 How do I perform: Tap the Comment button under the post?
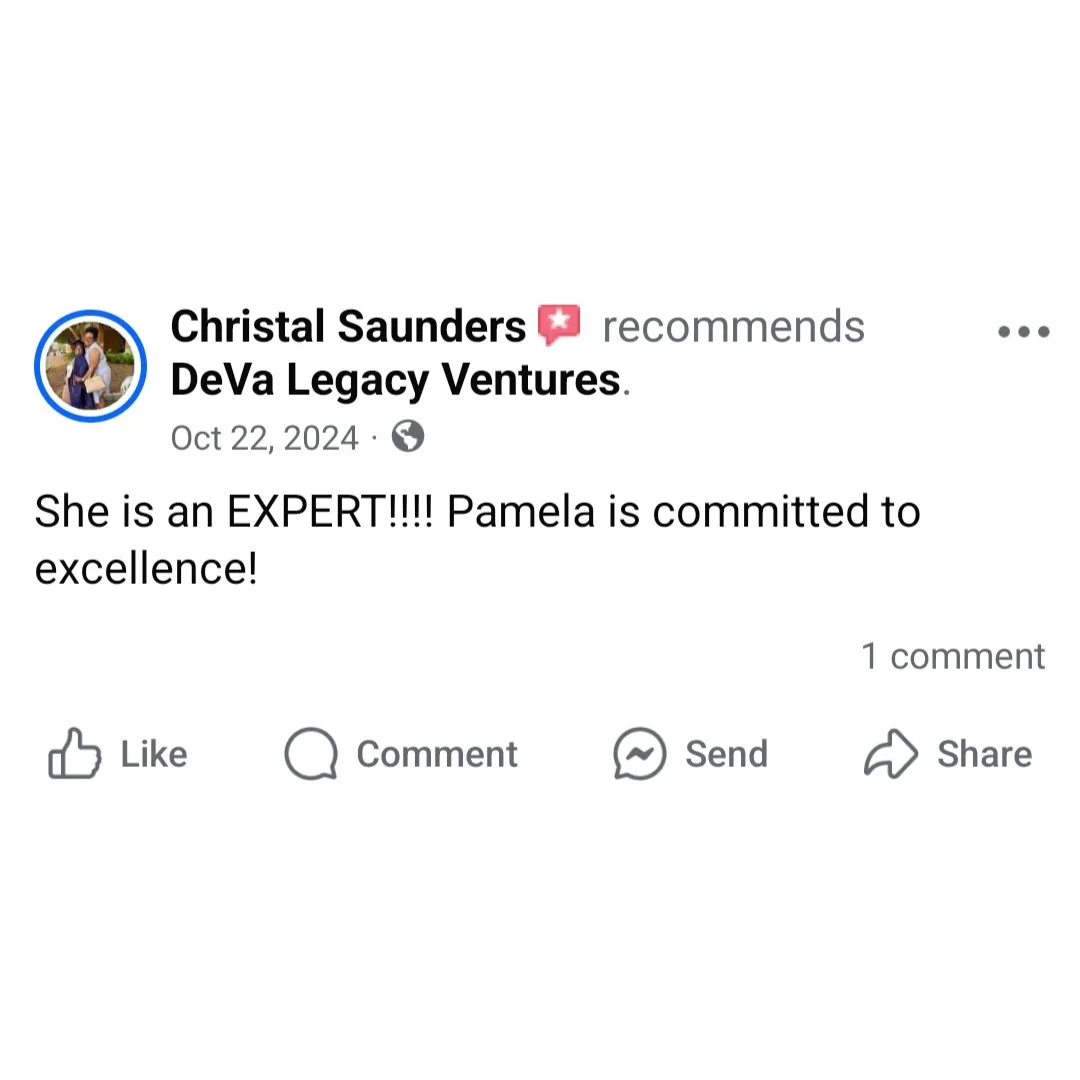coord(401,754)
